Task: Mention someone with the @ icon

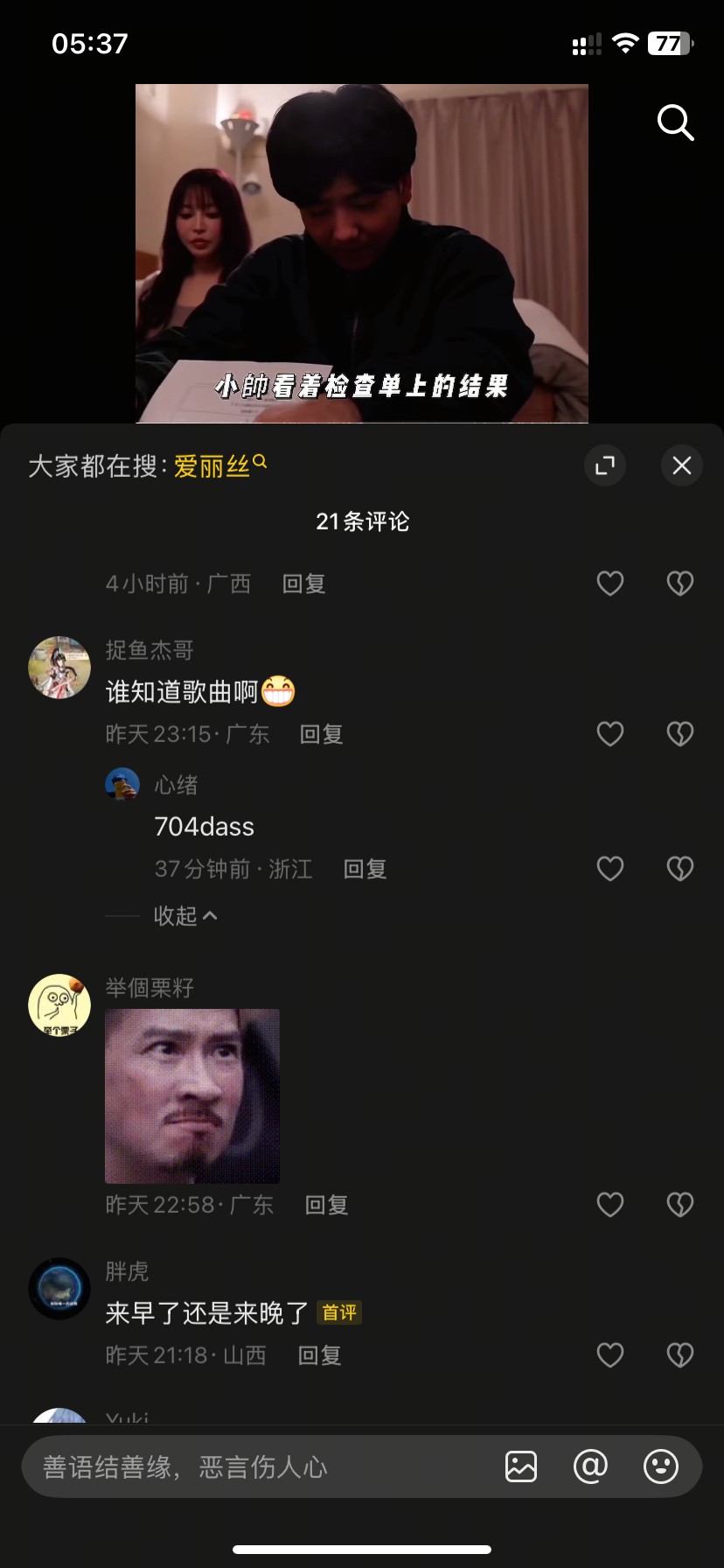Action: 590,1466
